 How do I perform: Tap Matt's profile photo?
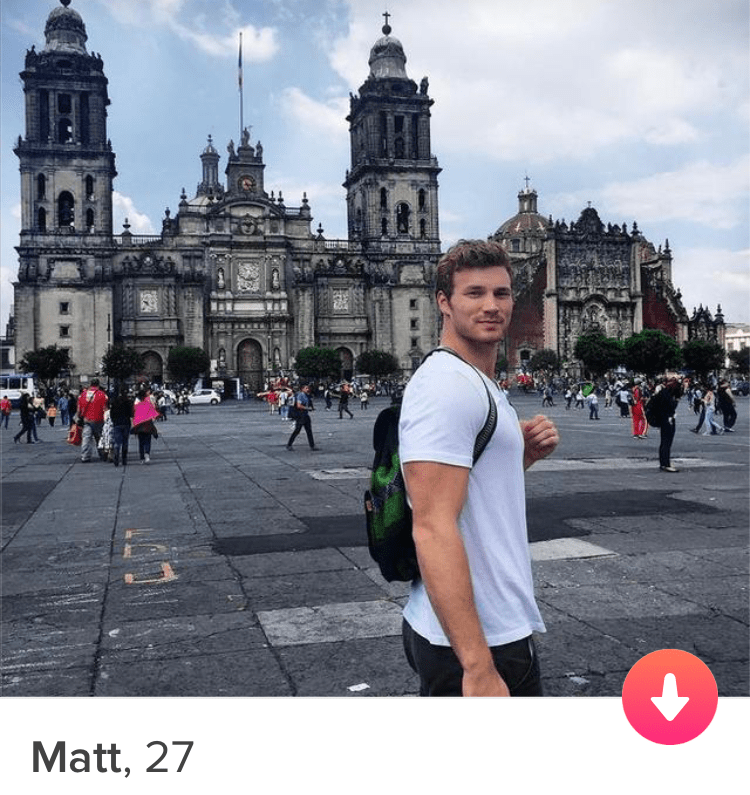coord(374,348)
